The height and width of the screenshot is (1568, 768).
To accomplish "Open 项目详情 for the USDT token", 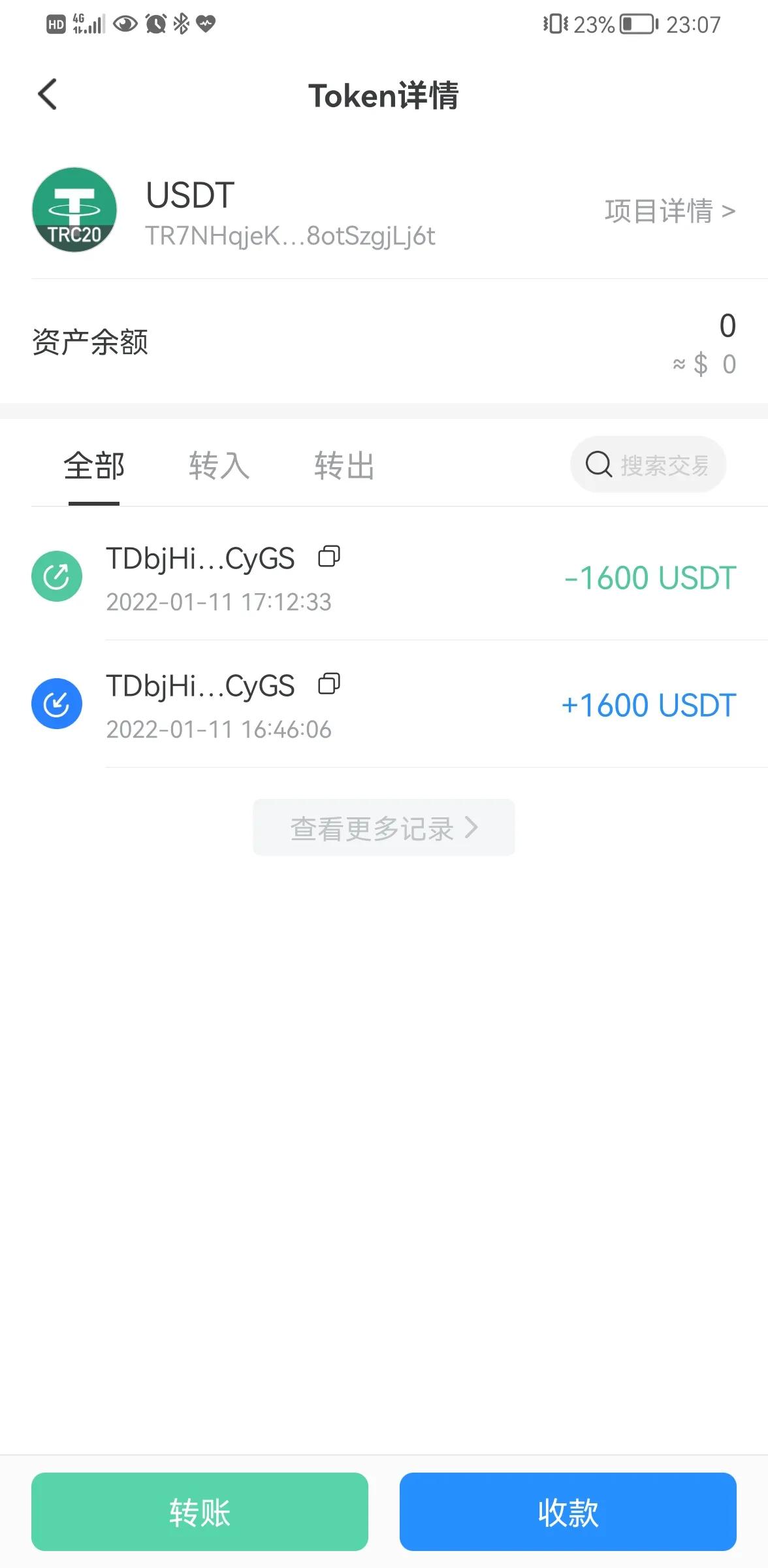I will coord(668,211).
